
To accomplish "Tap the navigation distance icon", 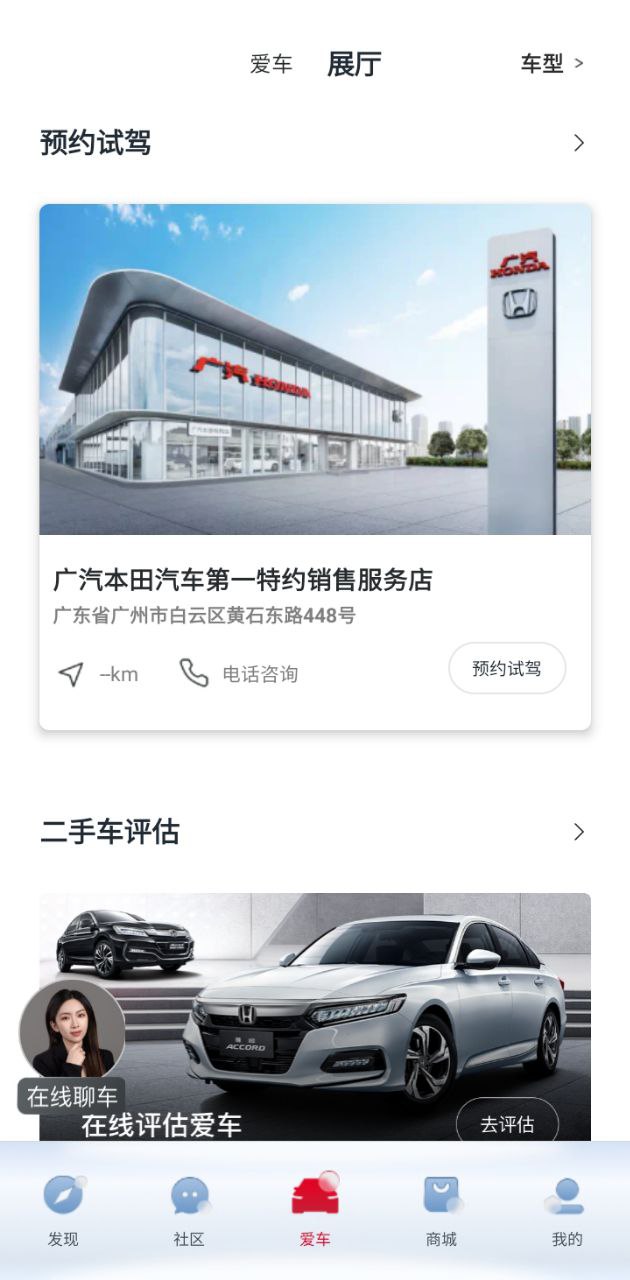I will tap(71, 674).
